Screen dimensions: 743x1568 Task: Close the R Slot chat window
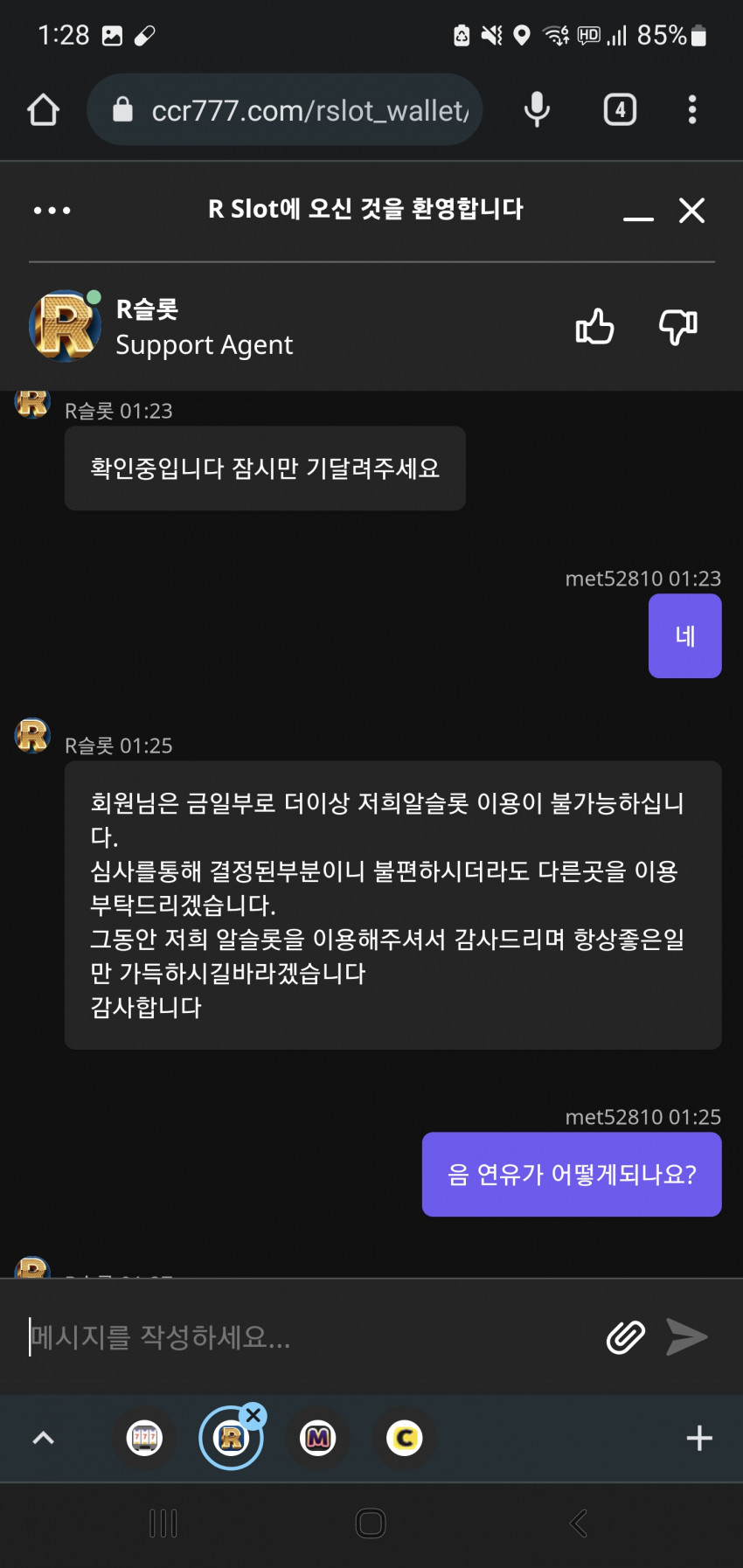click(x=691, y=211)
